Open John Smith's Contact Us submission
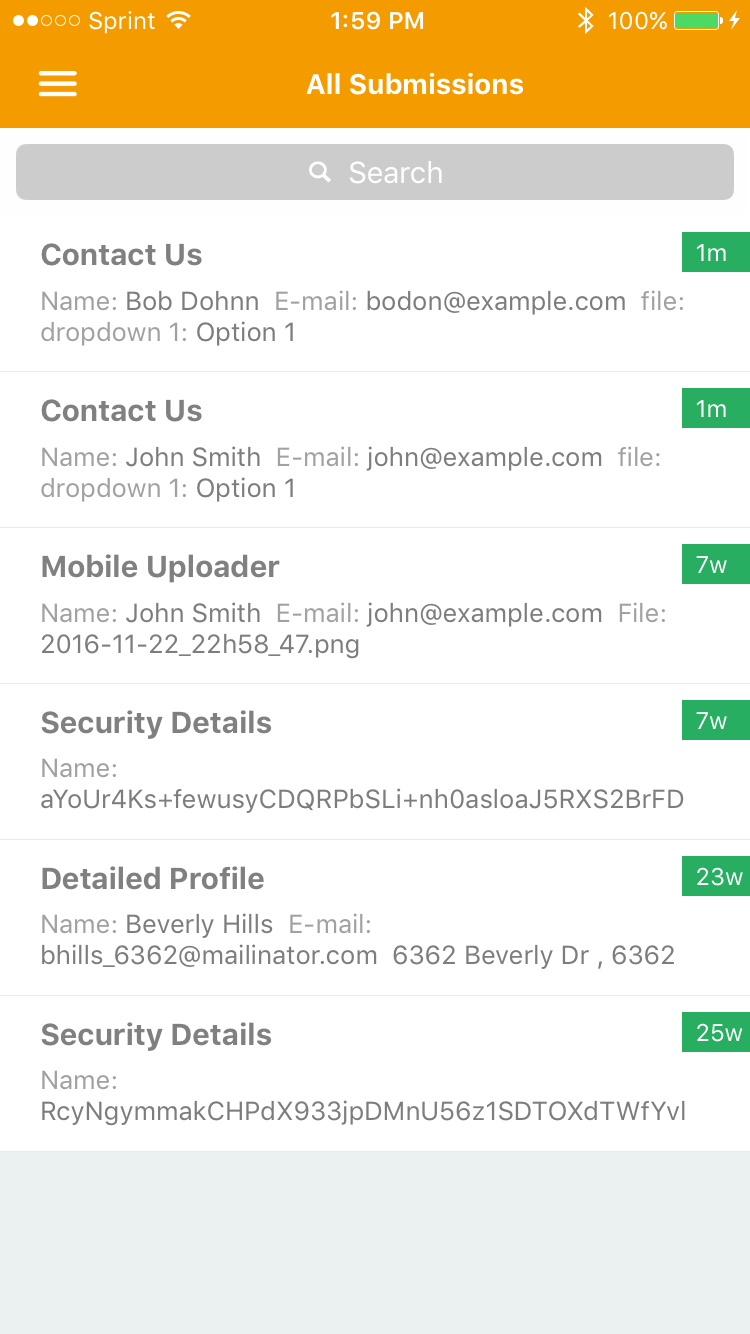 (360, 450)
